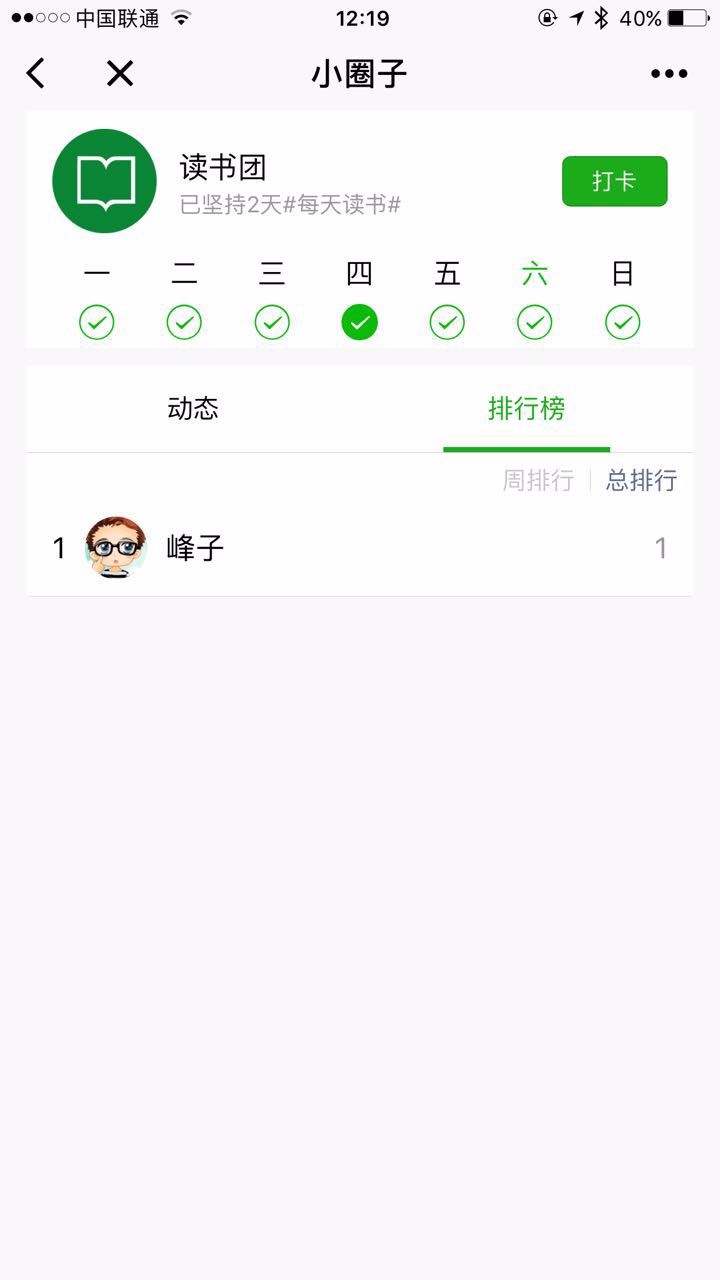Viewport: 720px width, 1280px height.
Task: Go back using the arrow icon
Action: (36, 73)
